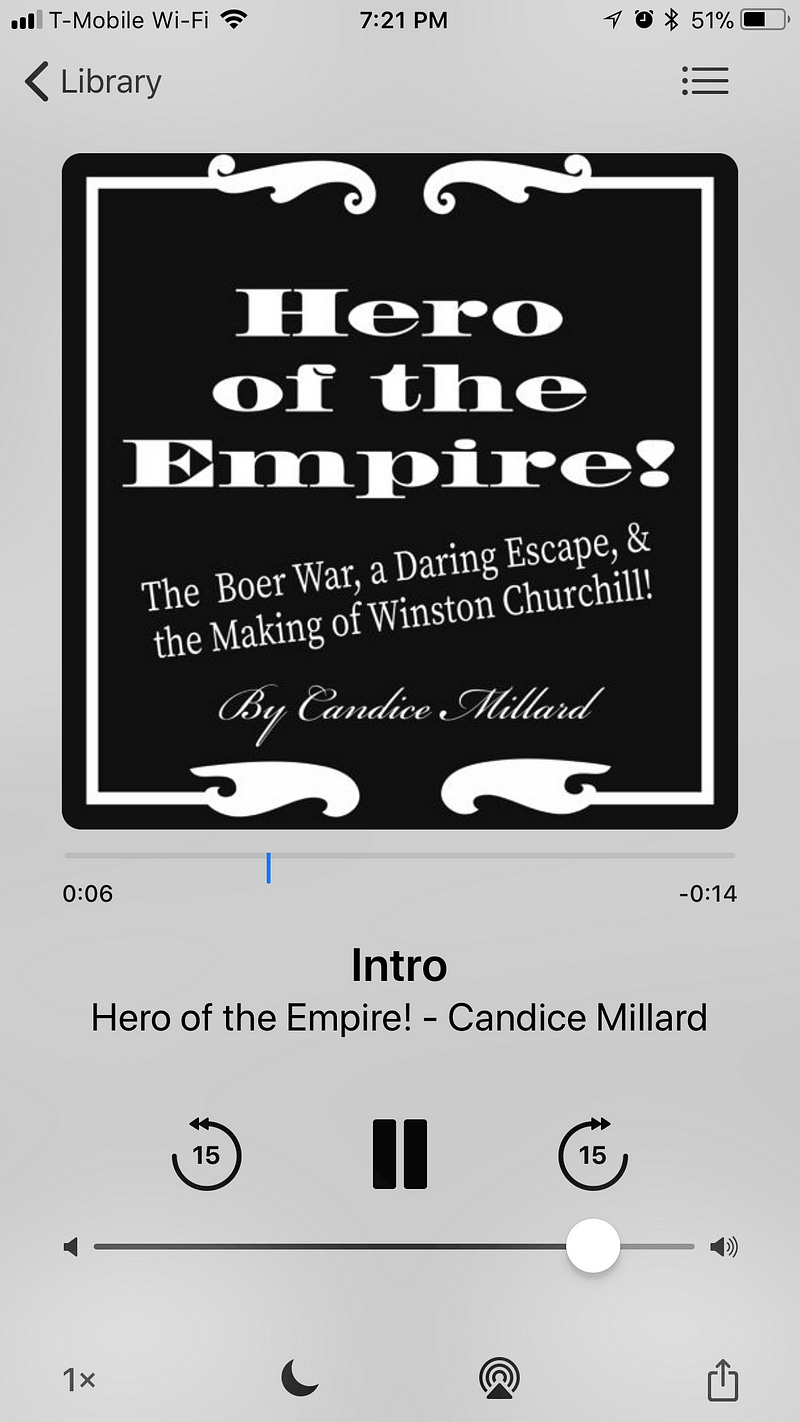
Task: Change the 1x playback speed
Action: pos(79,1380)
